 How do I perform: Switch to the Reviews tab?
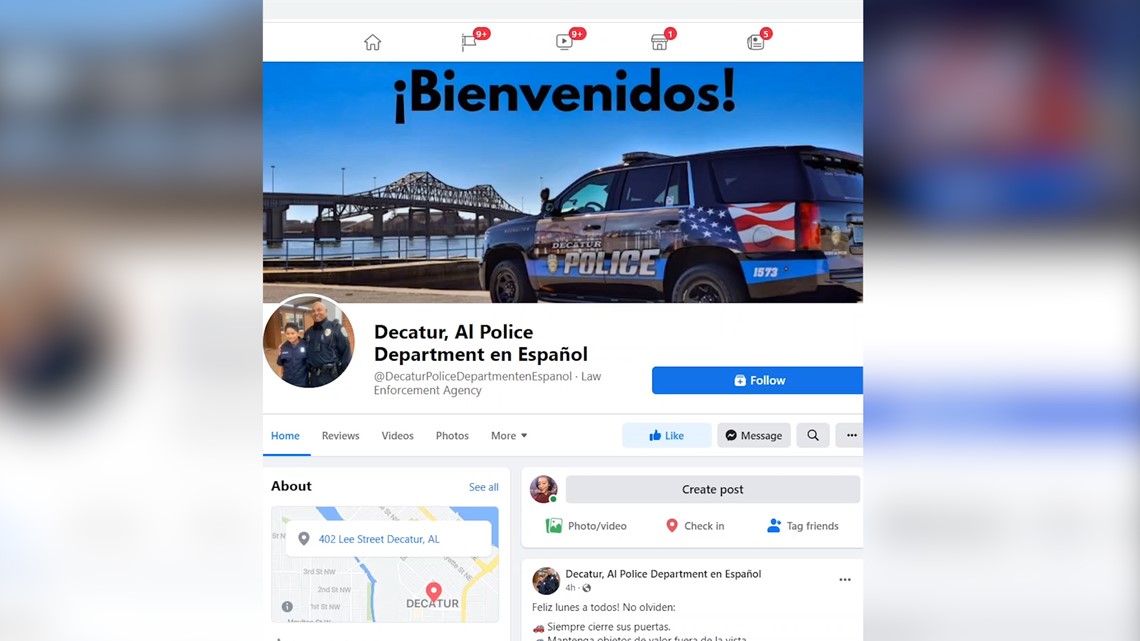[340, 436]
